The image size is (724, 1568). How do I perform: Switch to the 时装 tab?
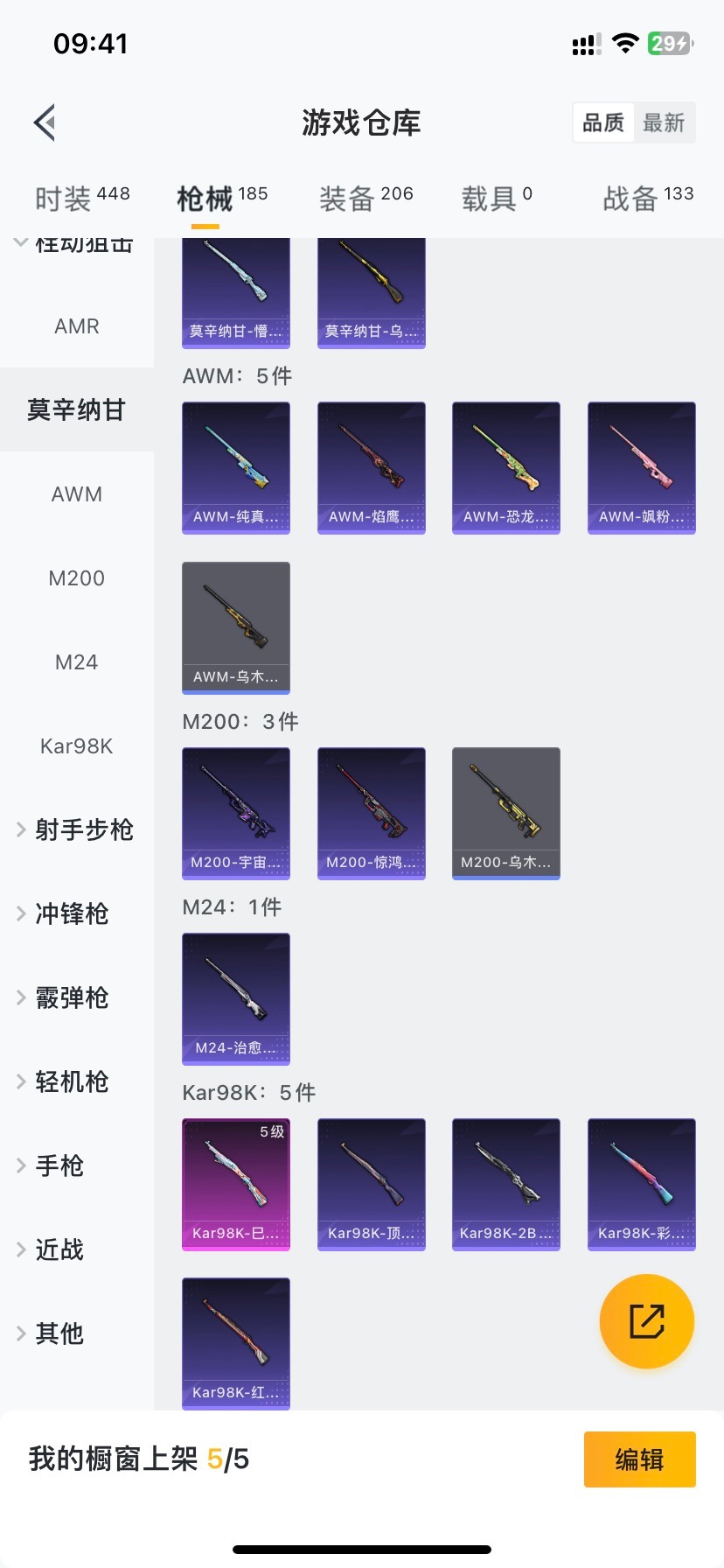click(82, 198)
